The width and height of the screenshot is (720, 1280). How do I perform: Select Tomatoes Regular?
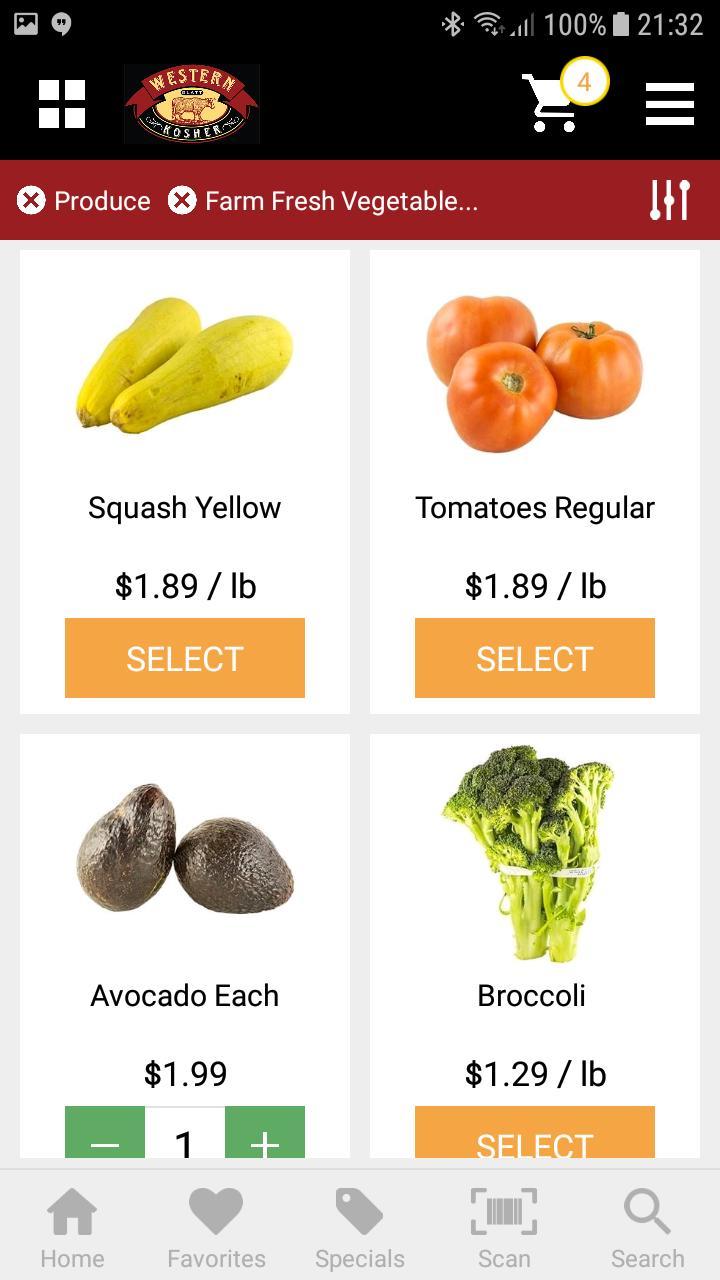click(535, 658)
